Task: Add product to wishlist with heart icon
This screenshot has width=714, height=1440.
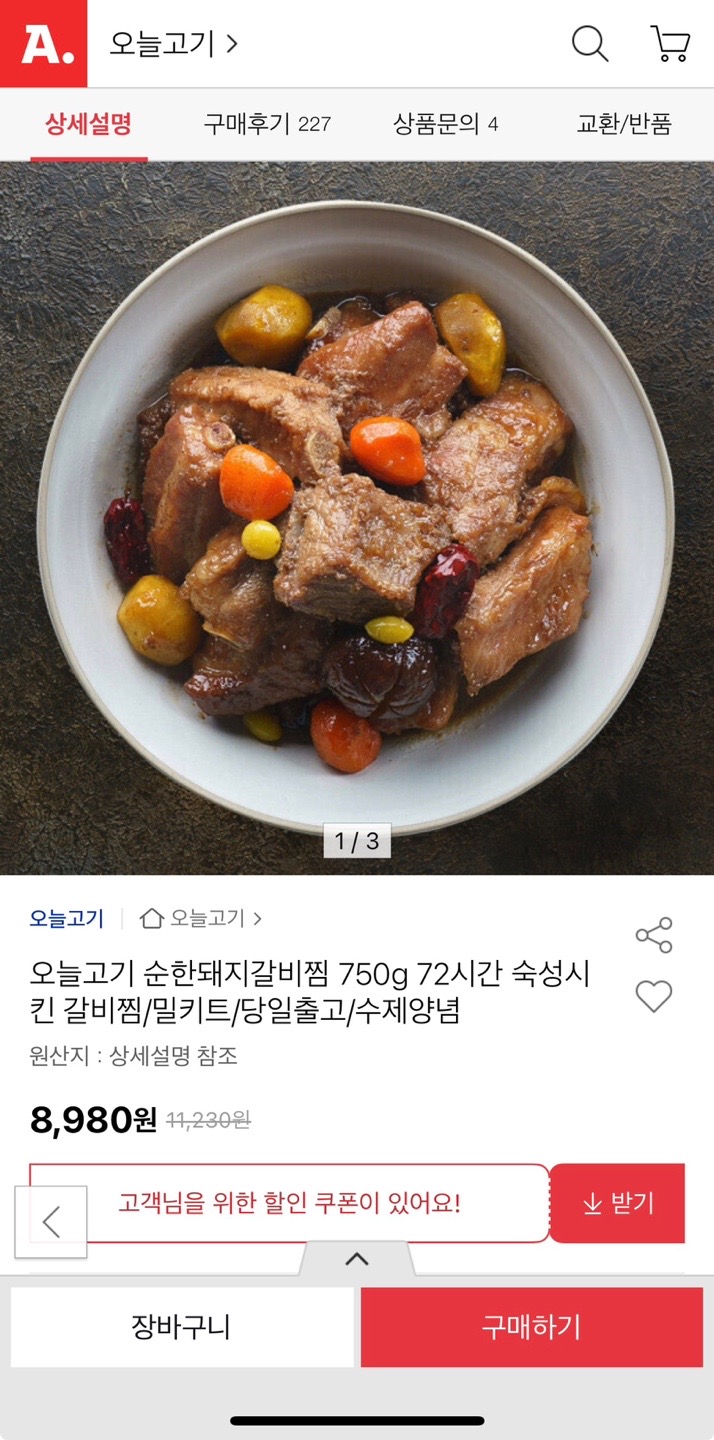Action: coord(654,996)
